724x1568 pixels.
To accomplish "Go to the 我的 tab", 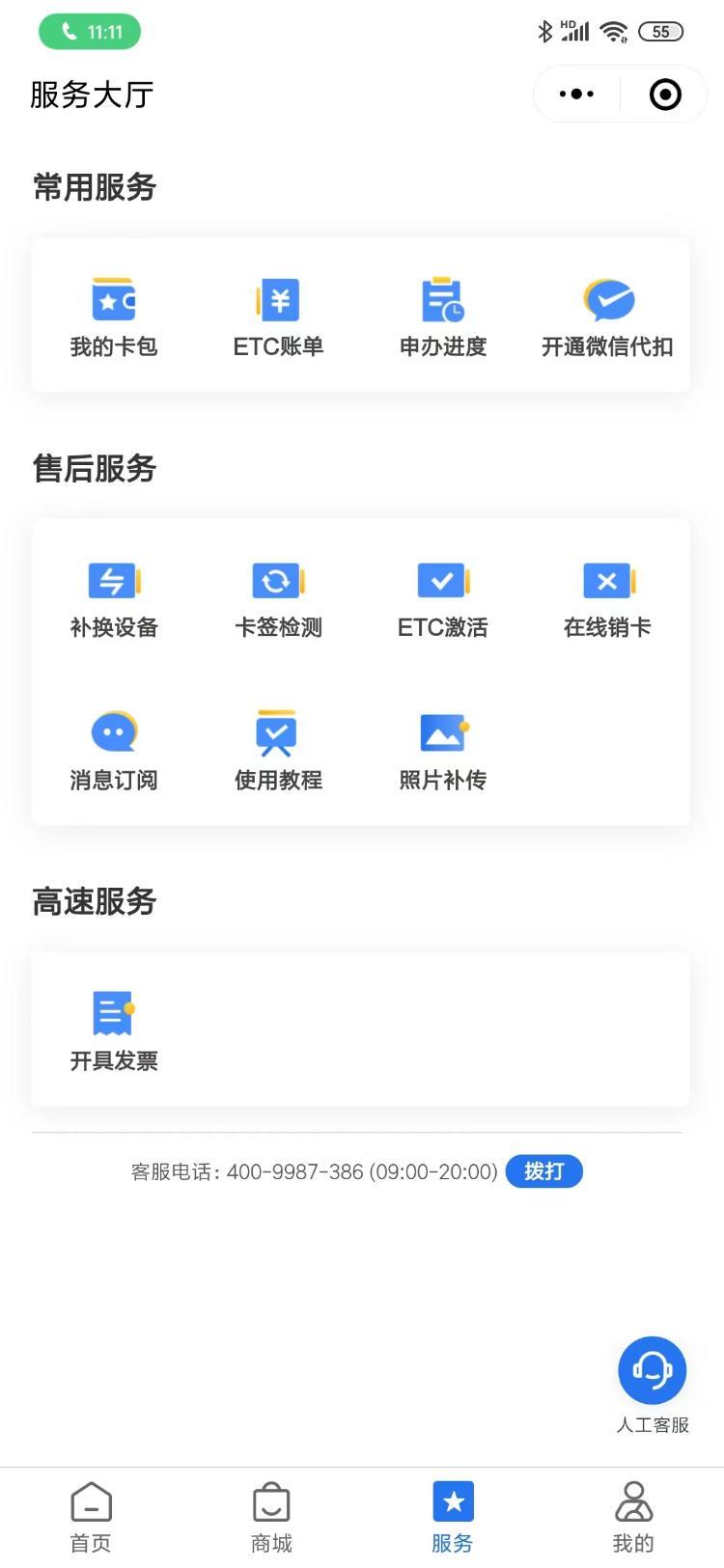I will pos(633,1518).
